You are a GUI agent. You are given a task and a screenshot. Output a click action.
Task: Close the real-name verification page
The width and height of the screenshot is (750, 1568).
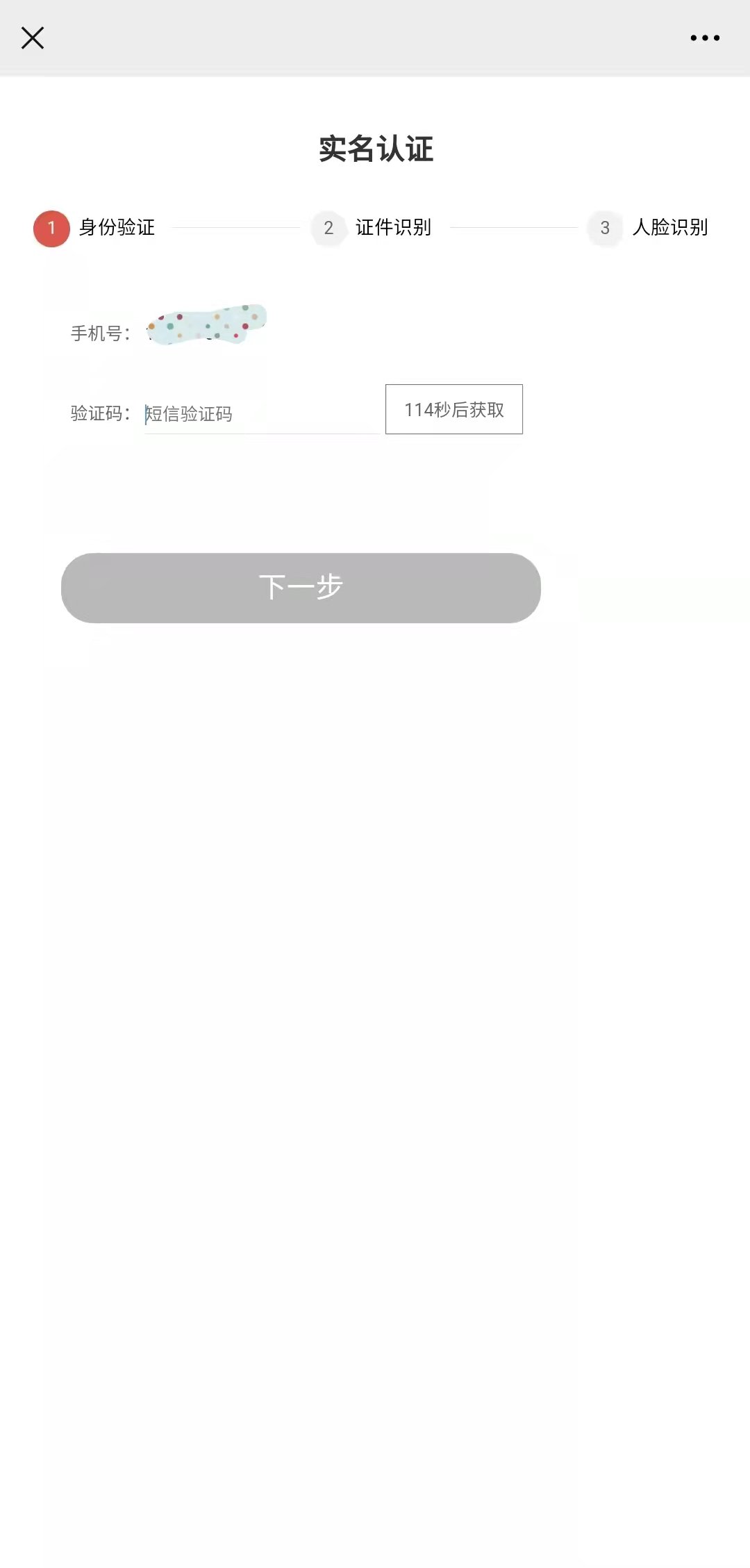tap(33, 38)
